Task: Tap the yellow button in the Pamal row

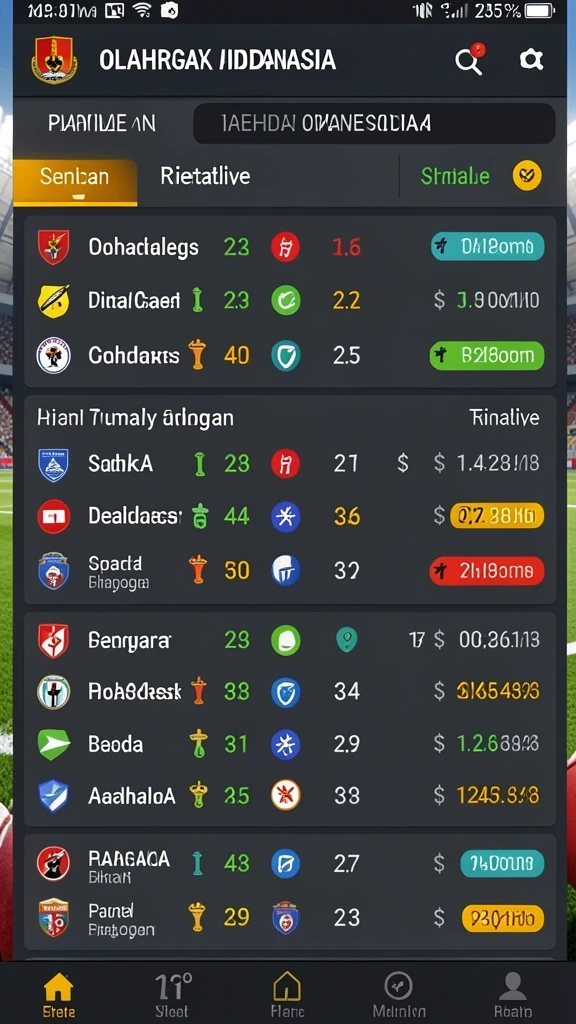Action: coord(503,918)
